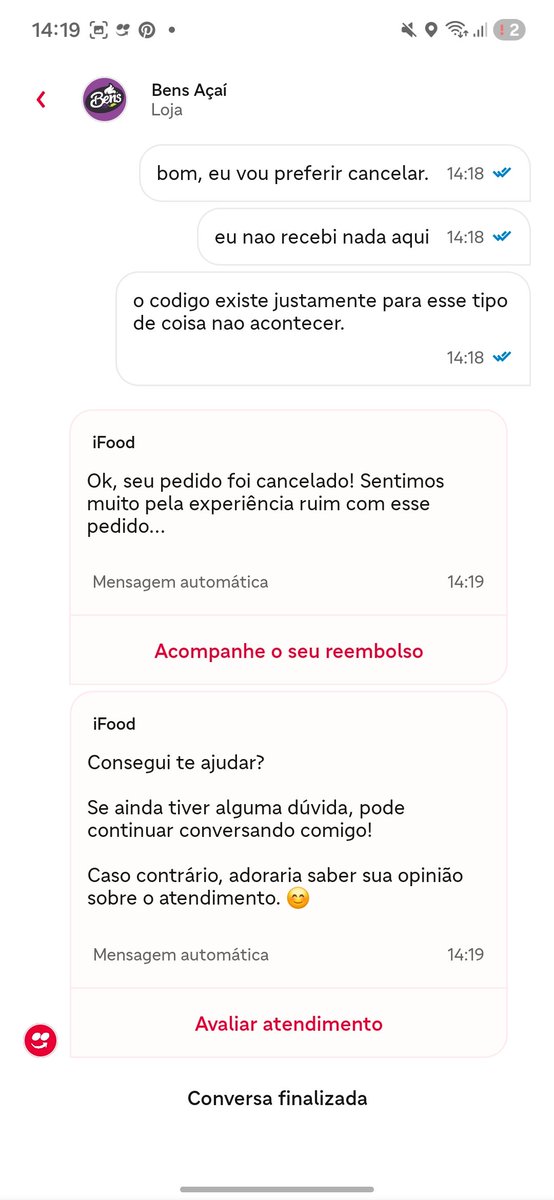Tap Acompanhe o seu reembolso
Screen dimensions: 554x1200
(289, 651)
